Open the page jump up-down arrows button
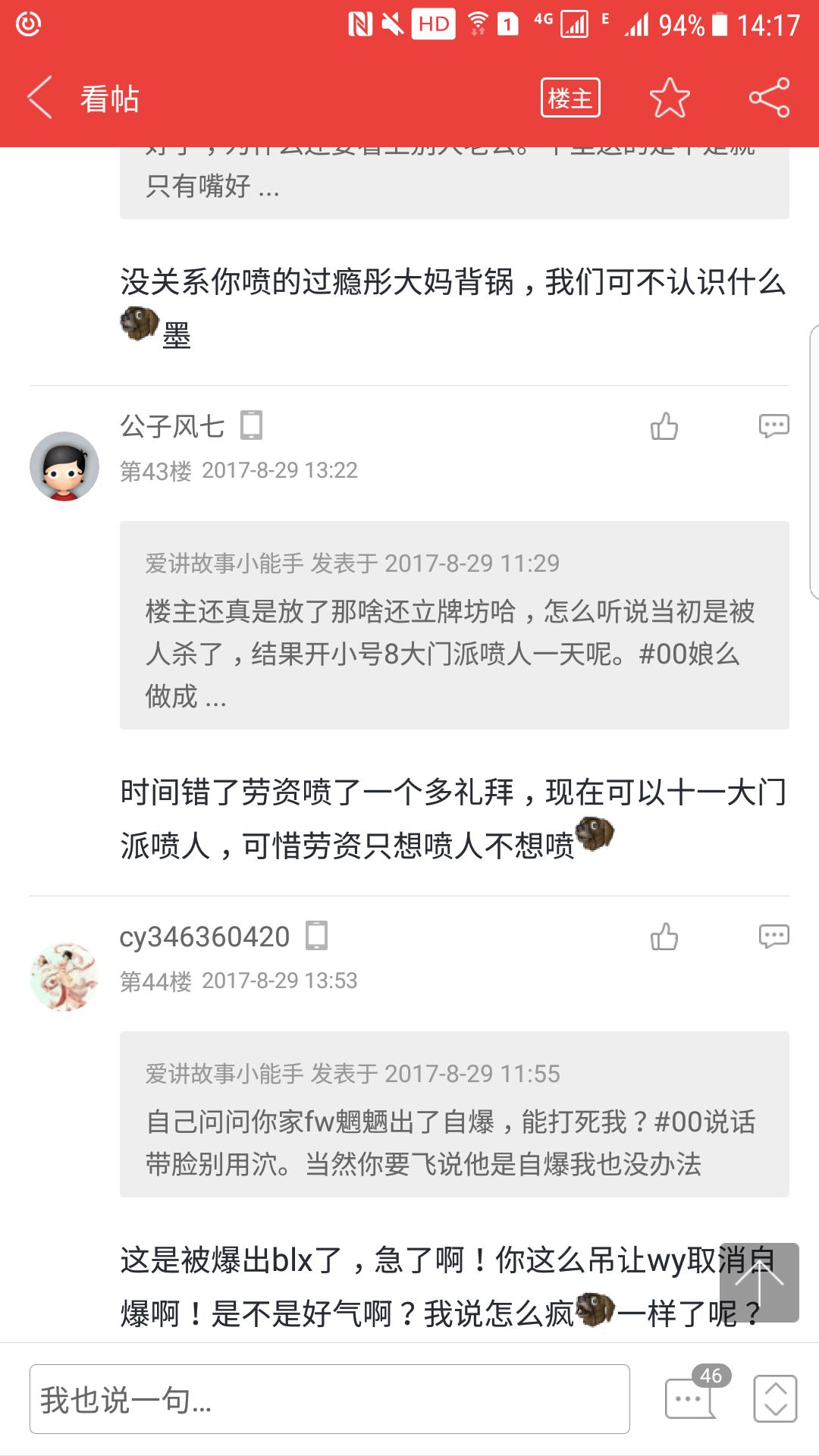Viewport: 819px width, 1456px height. click(775, 1399)
